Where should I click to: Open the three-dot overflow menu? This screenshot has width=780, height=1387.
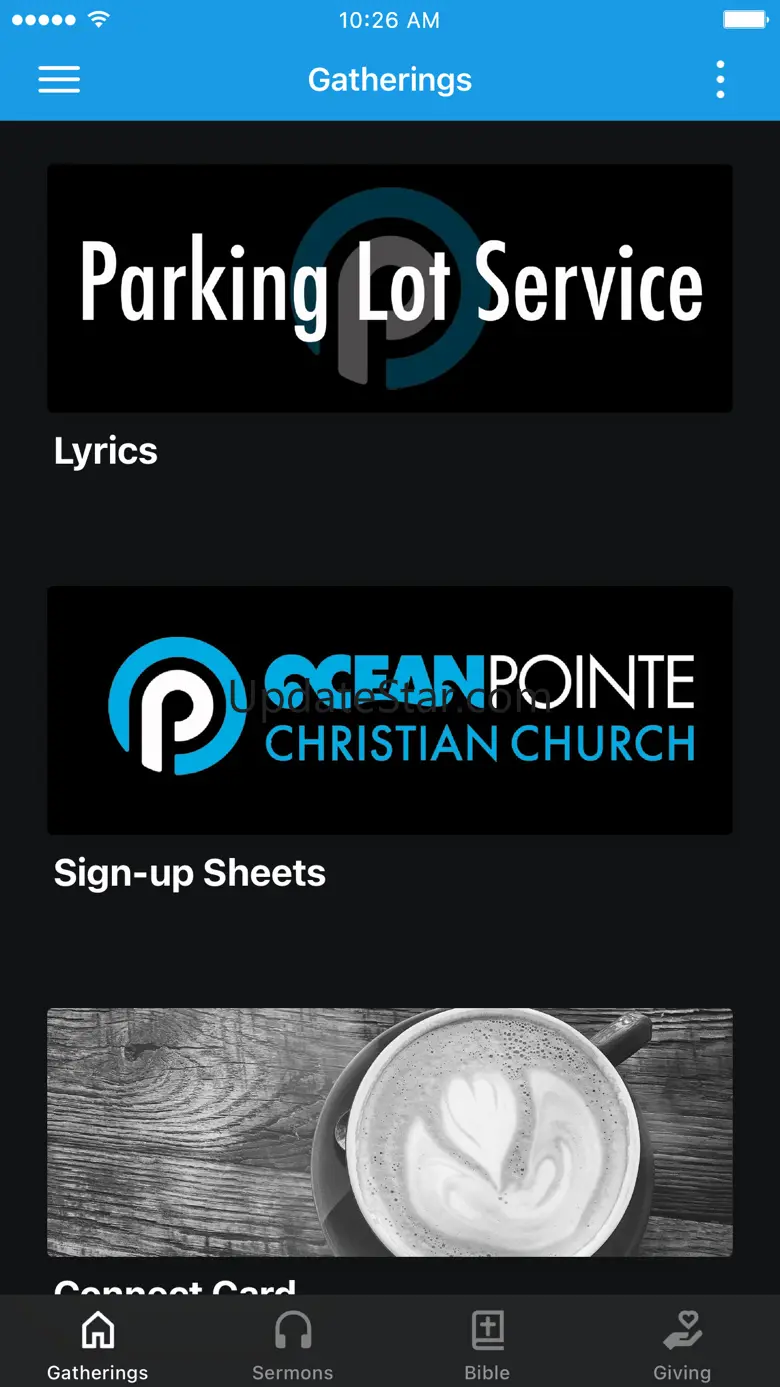[720, 80]
